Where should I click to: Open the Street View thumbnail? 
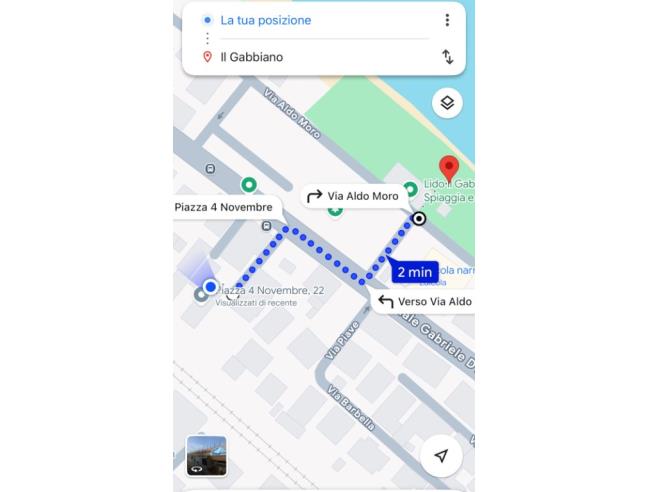206,455
